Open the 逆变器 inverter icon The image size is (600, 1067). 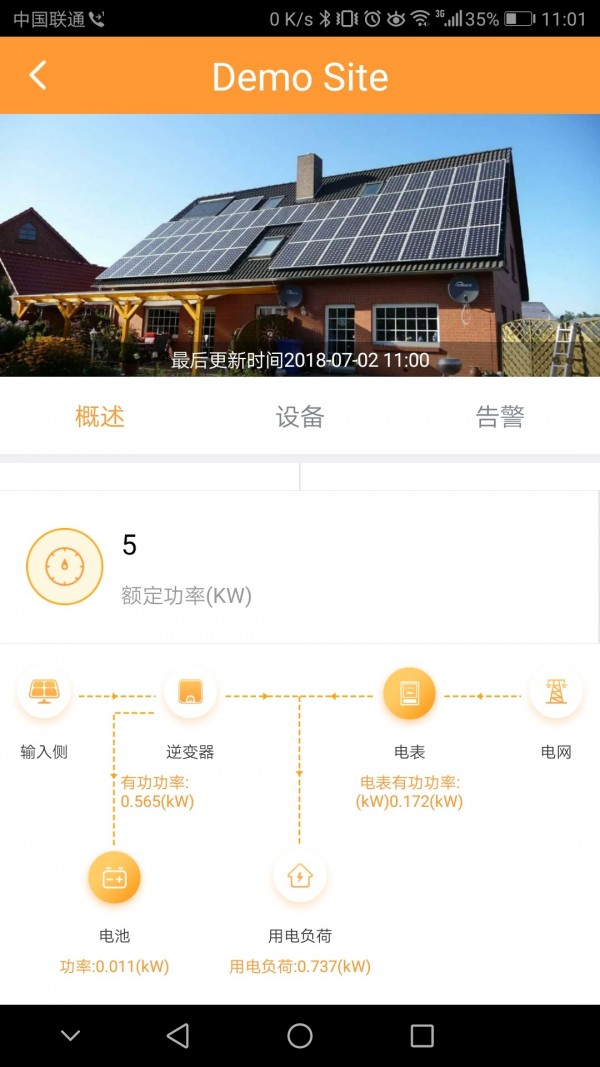click(190, 692)
